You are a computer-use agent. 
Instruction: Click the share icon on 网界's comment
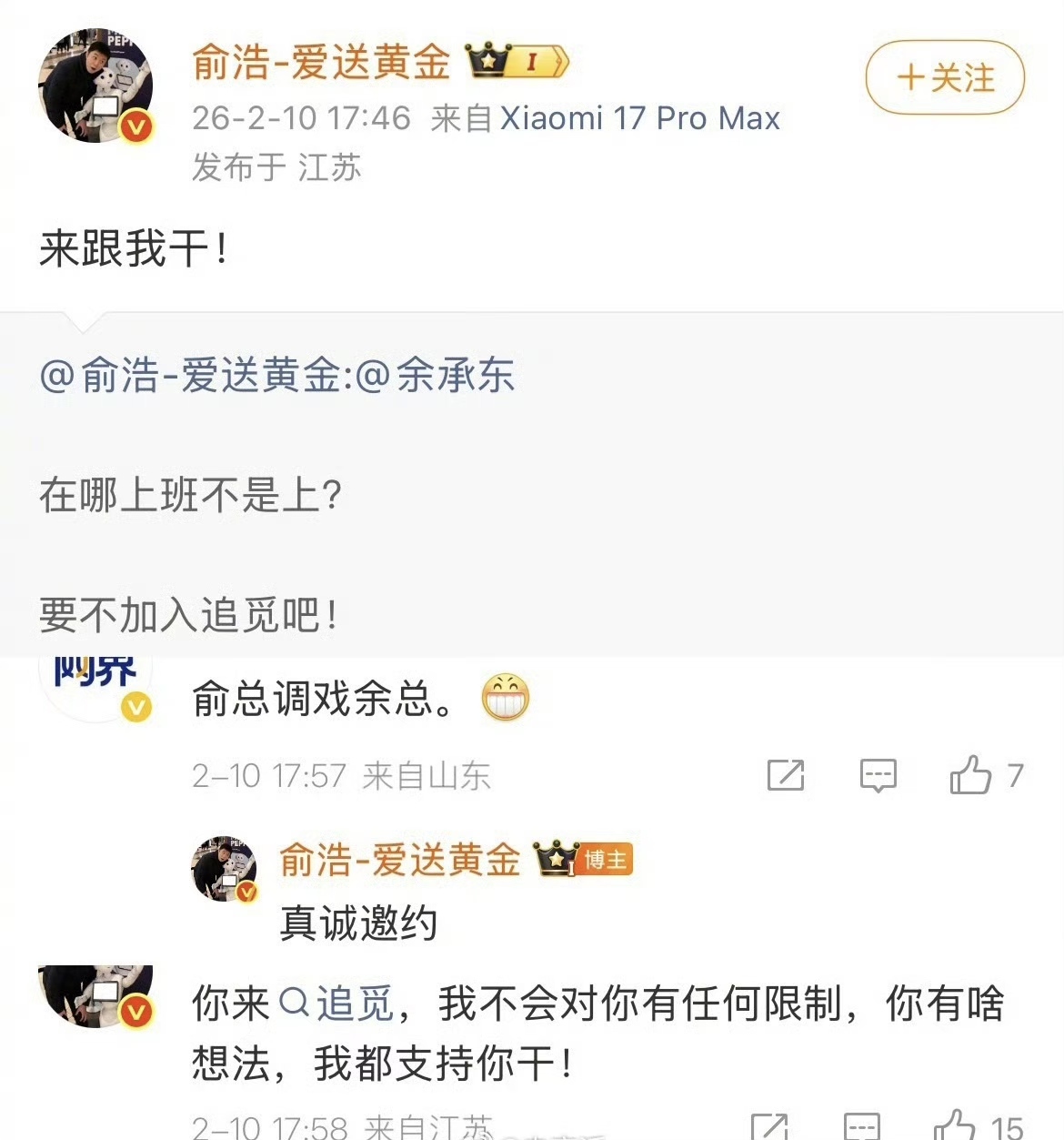(784, 776)
